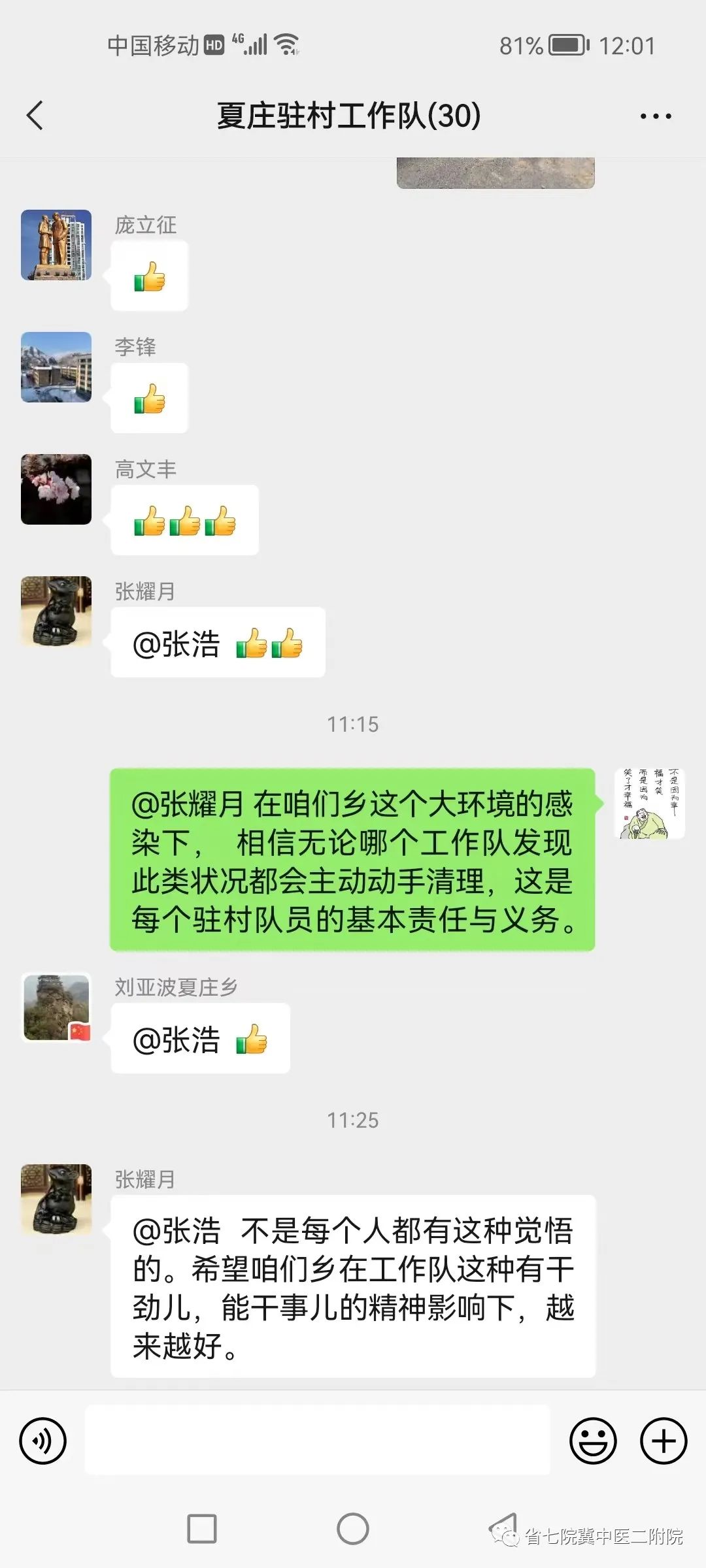Open the emoji picker
This screenshot has width=706, height=1568.
coord(593,1441)
